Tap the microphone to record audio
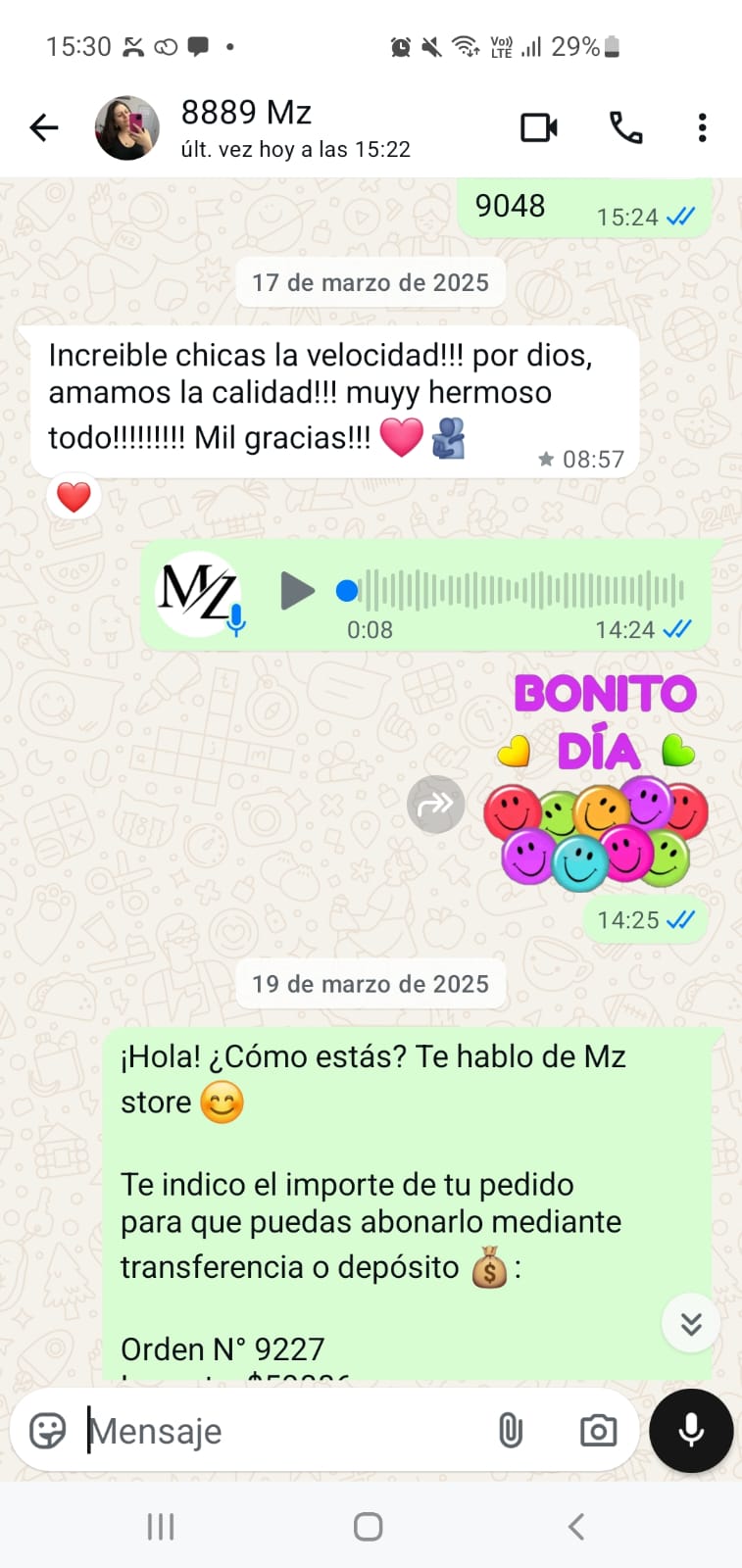Viewport: 742px width, 1568px height. (691, 1431)
